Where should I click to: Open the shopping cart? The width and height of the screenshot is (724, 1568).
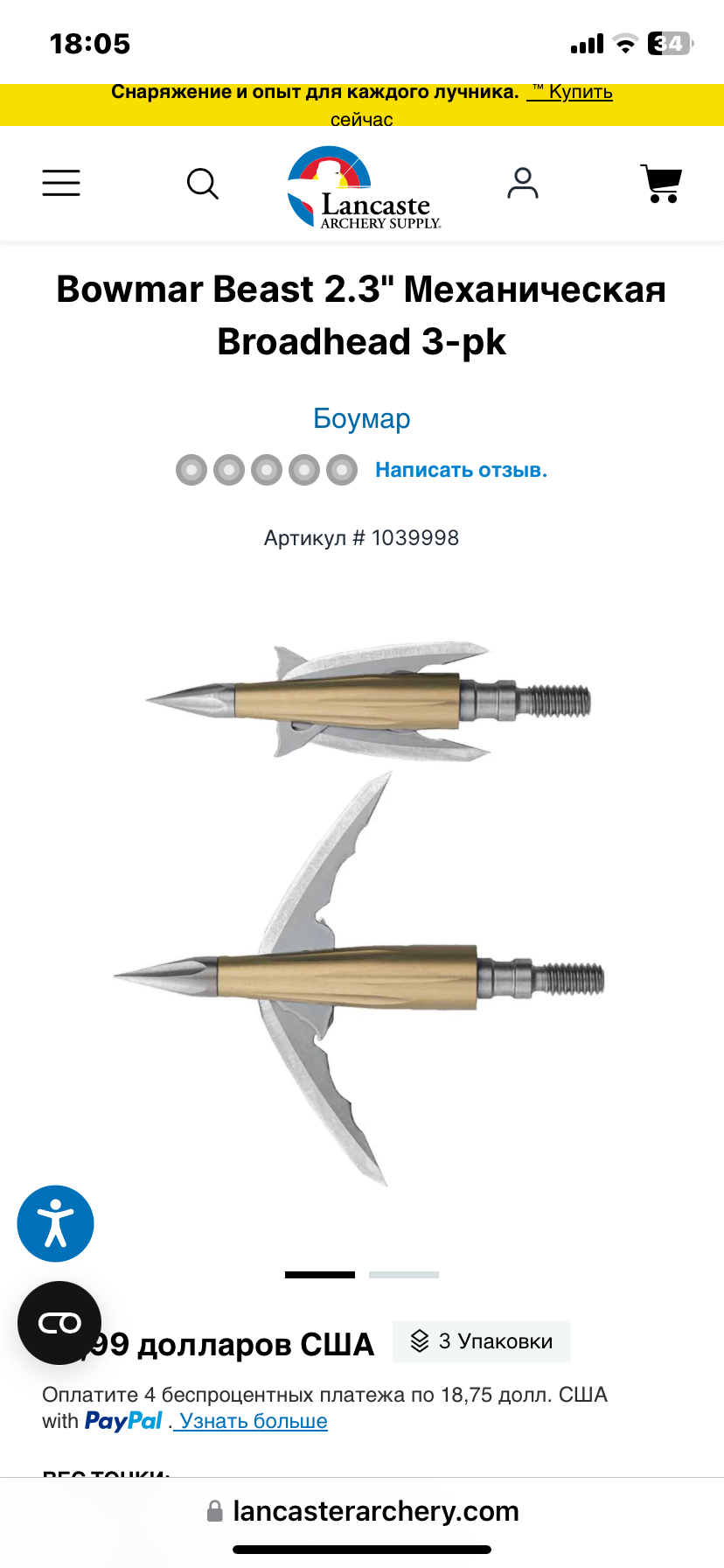(661, 184)
